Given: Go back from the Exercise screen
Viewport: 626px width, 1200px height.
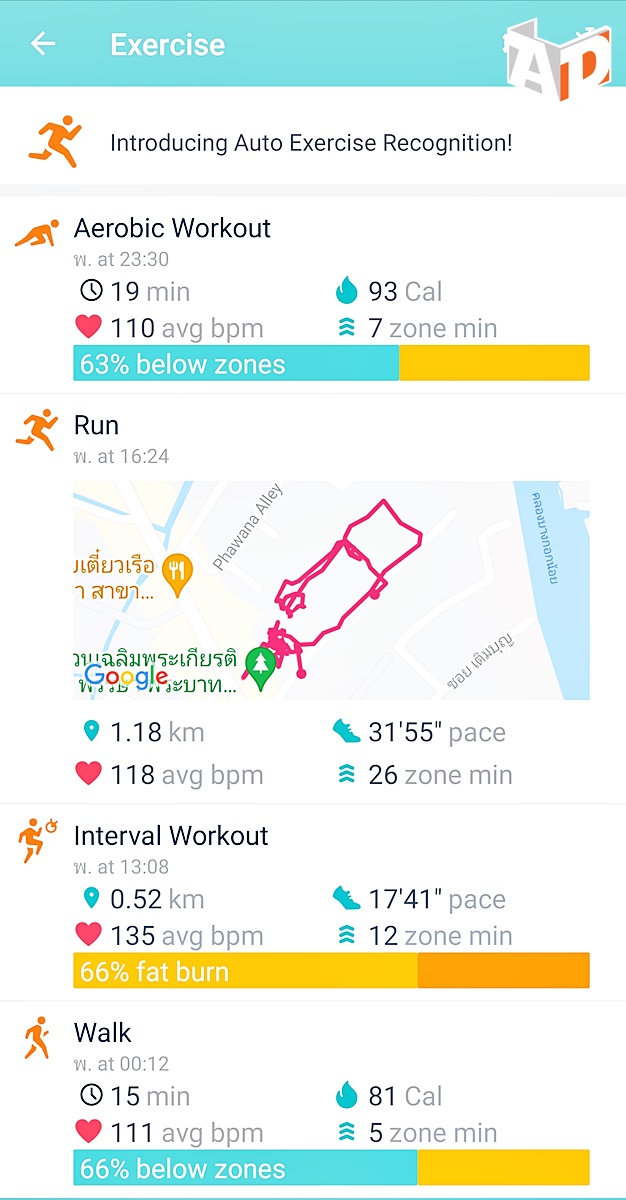Looking at the screenshot, I should [43, 44].
